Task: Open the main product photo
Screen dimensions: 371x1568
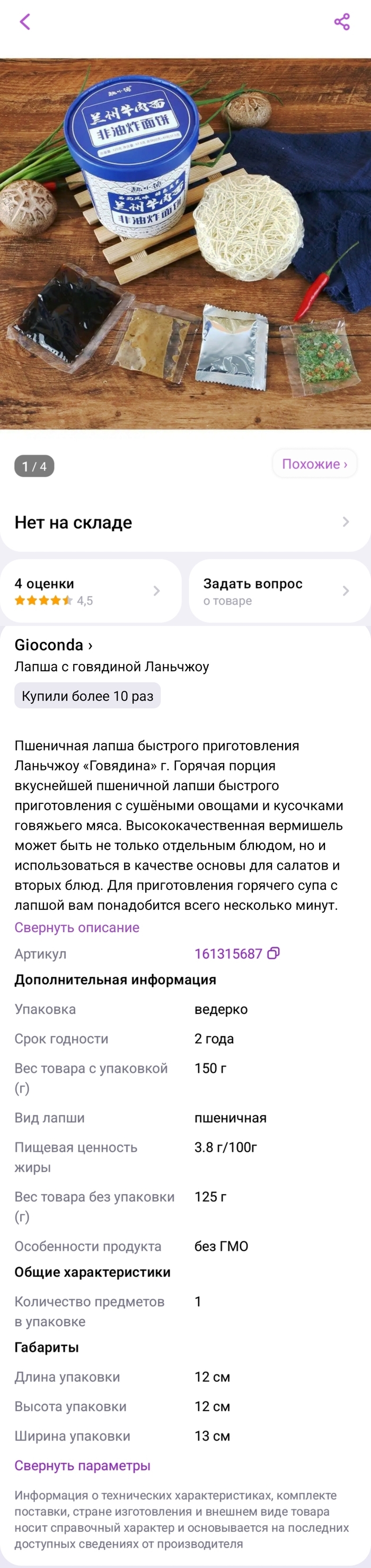Action: [185, 243]
